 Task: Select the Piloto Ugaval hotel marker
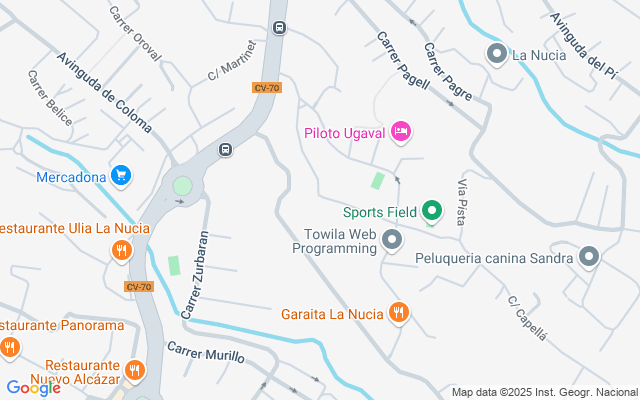point(401,132)
